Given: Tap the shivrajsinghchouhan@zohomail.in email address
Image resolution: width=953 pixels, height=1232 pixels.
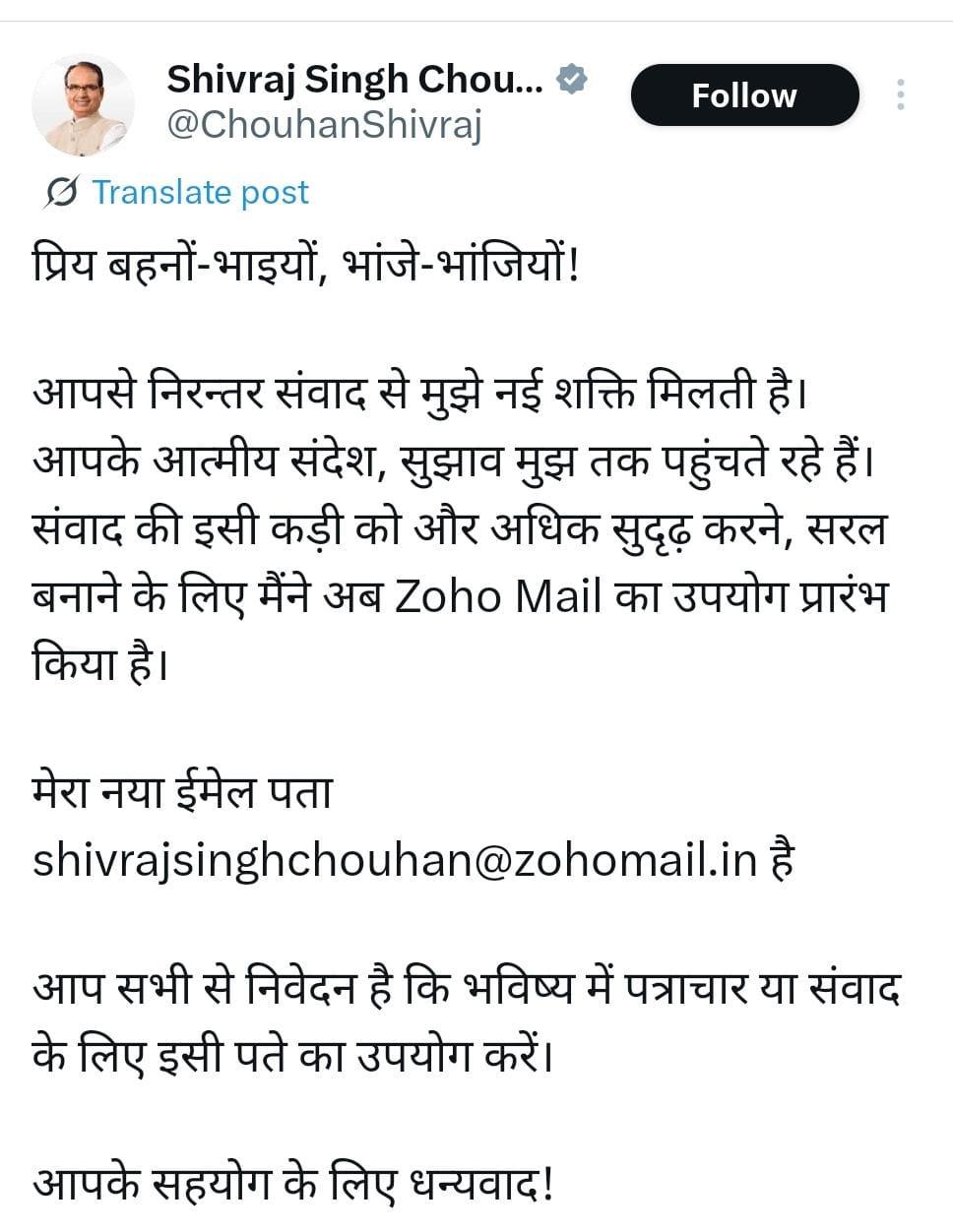Looking at the screenshot, I should point(394,859).
